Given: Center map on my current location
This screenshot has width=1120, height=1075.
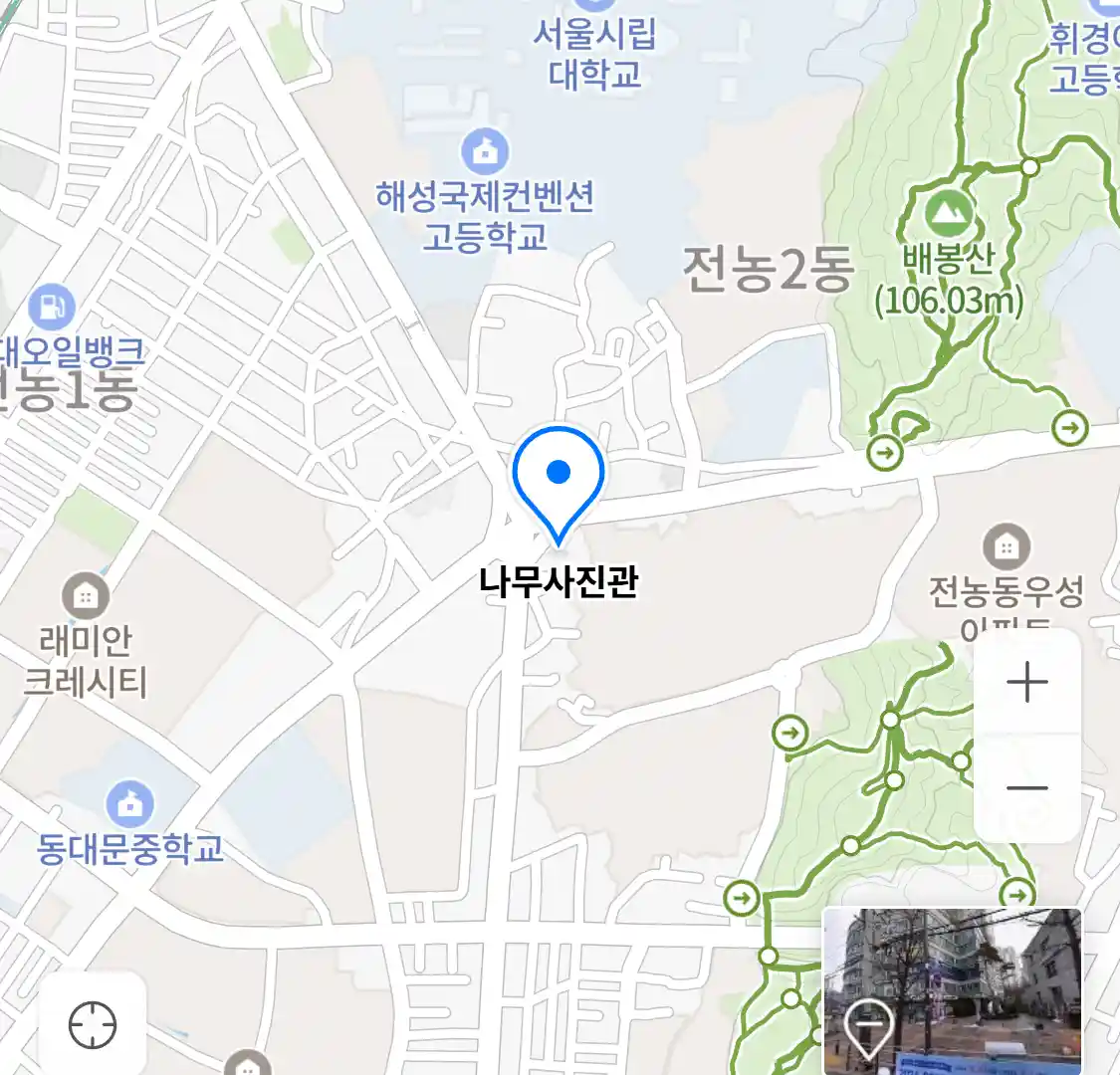Looking at the screenshot, I should point(93,1024).
